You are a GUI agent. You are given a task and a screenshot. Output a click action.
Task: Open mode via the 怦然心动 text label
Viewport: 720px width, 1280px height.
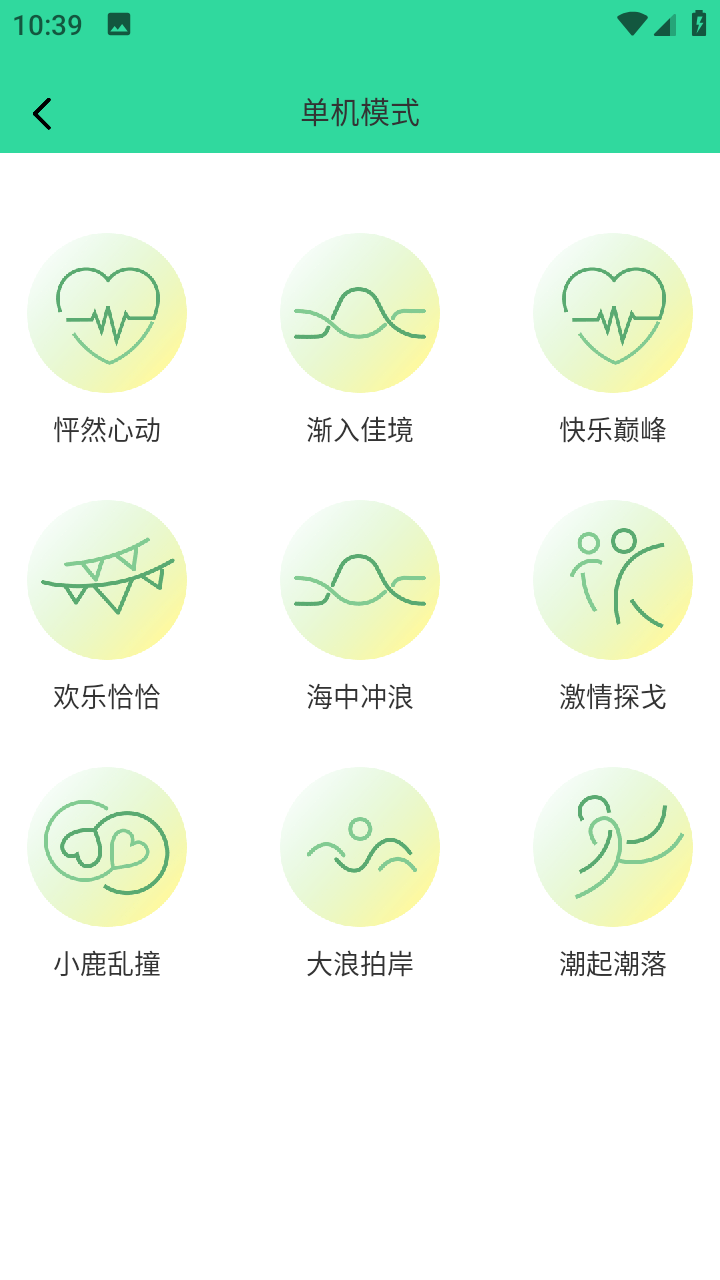pyautogui.click(x=107, y=430)
